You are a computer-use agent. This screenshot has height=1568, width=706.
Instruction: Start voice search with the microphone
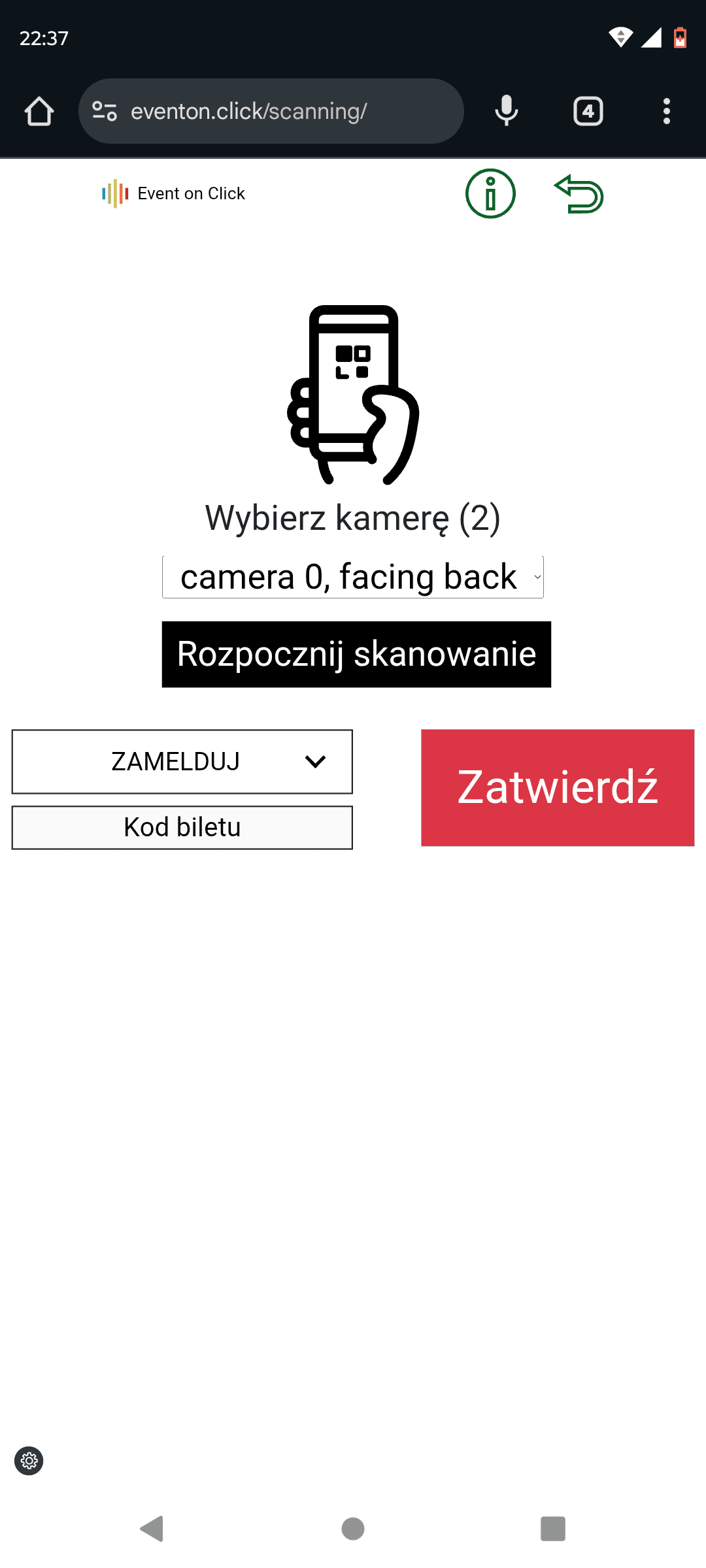tap(507, 111)
